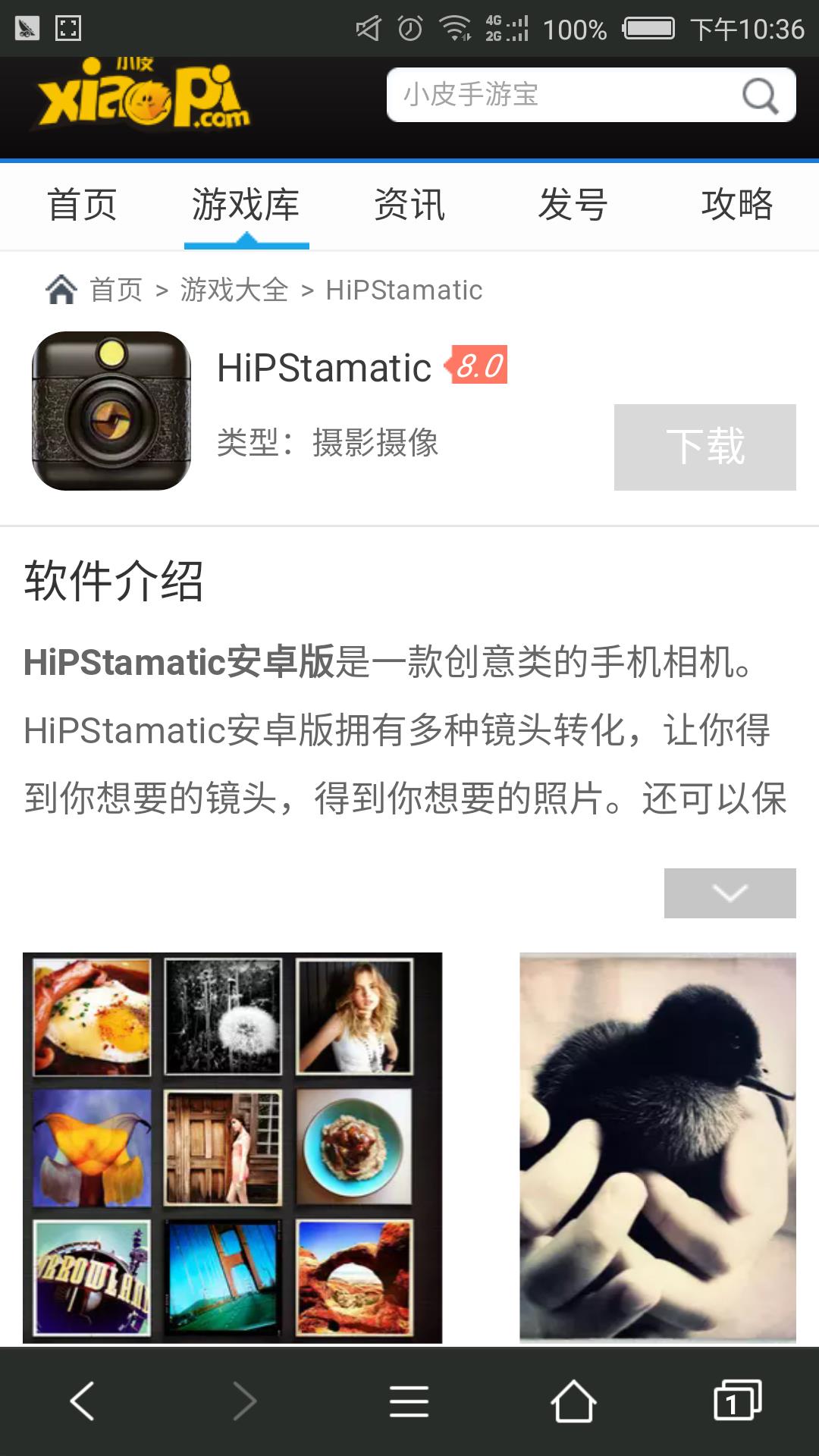The width and height of the screenshot is (819, 1456).
Task: Open 首页 in the breadcrumb
Action: pyautogui.click(x=115, y=290)
